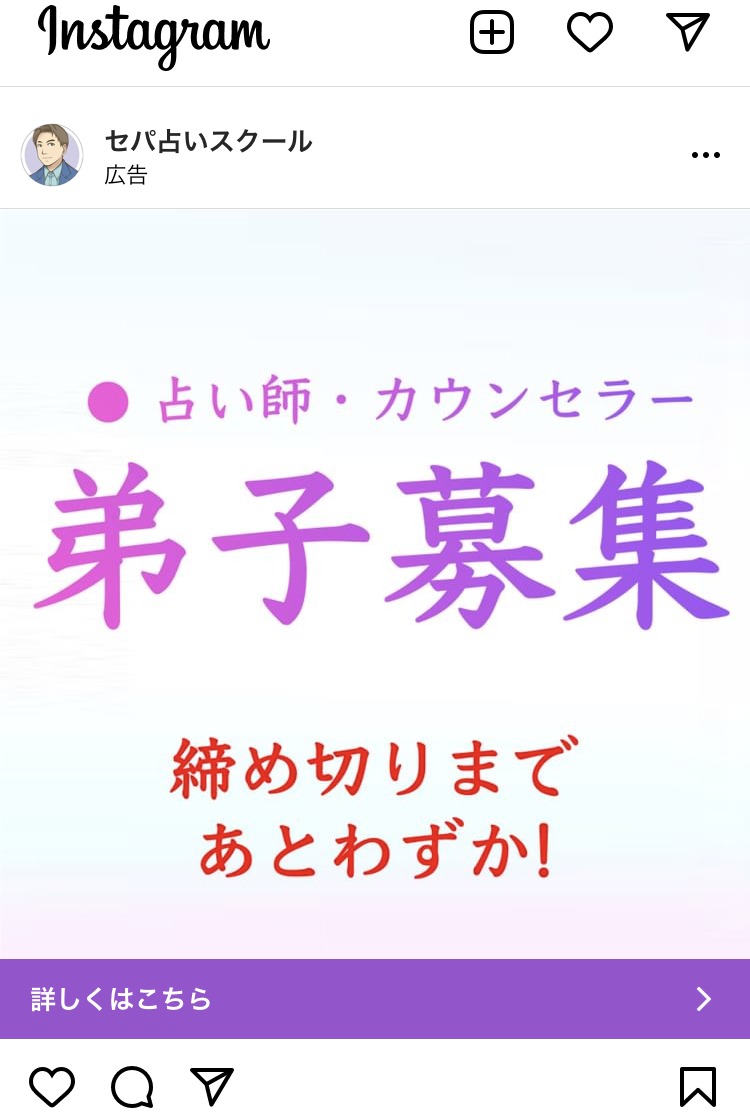Open direct messages paper plane

point(687,32)
